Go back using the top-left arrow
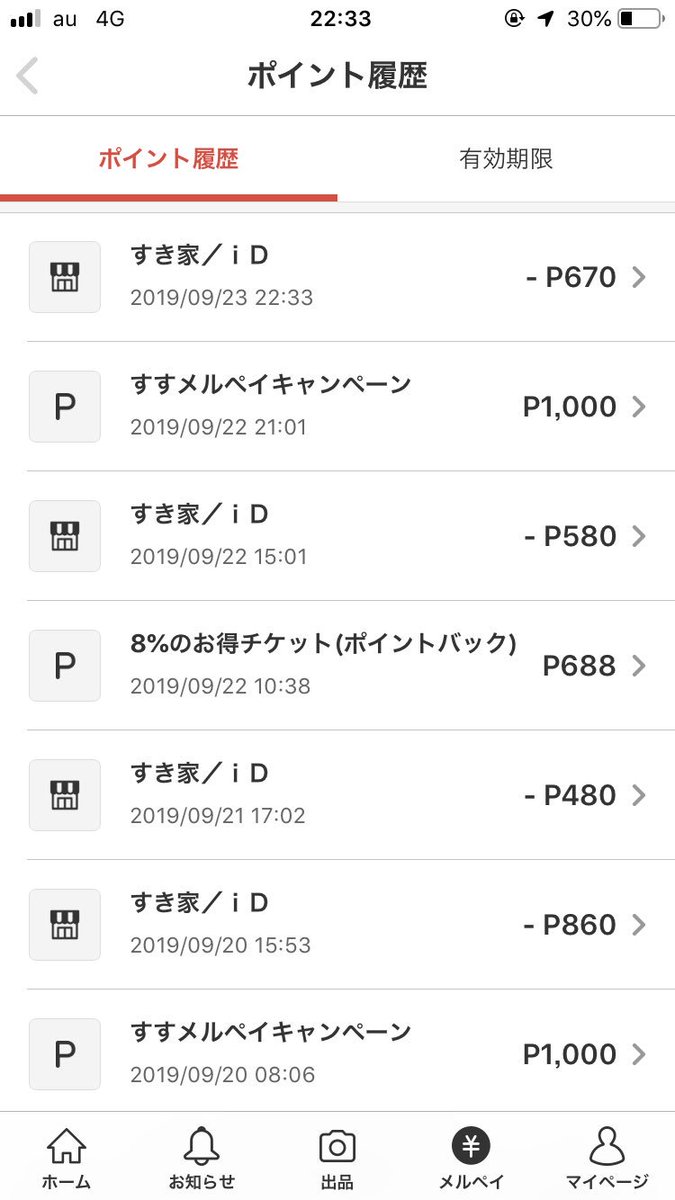The width and height of the screenshot is (675, 1200). coord(28,77)
